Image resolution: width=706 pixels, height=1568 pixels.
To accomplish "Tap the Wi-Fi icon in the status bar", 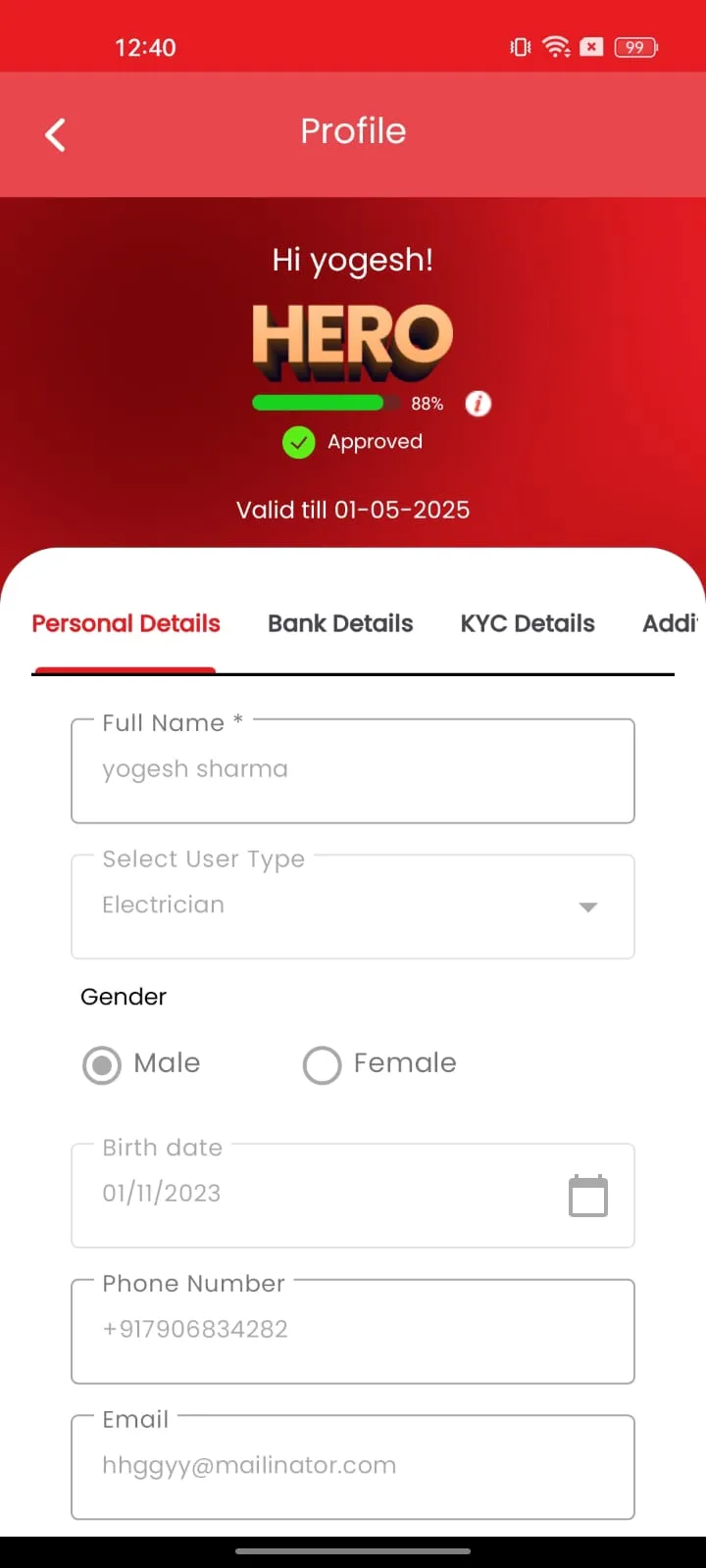I will pos(556,46).
